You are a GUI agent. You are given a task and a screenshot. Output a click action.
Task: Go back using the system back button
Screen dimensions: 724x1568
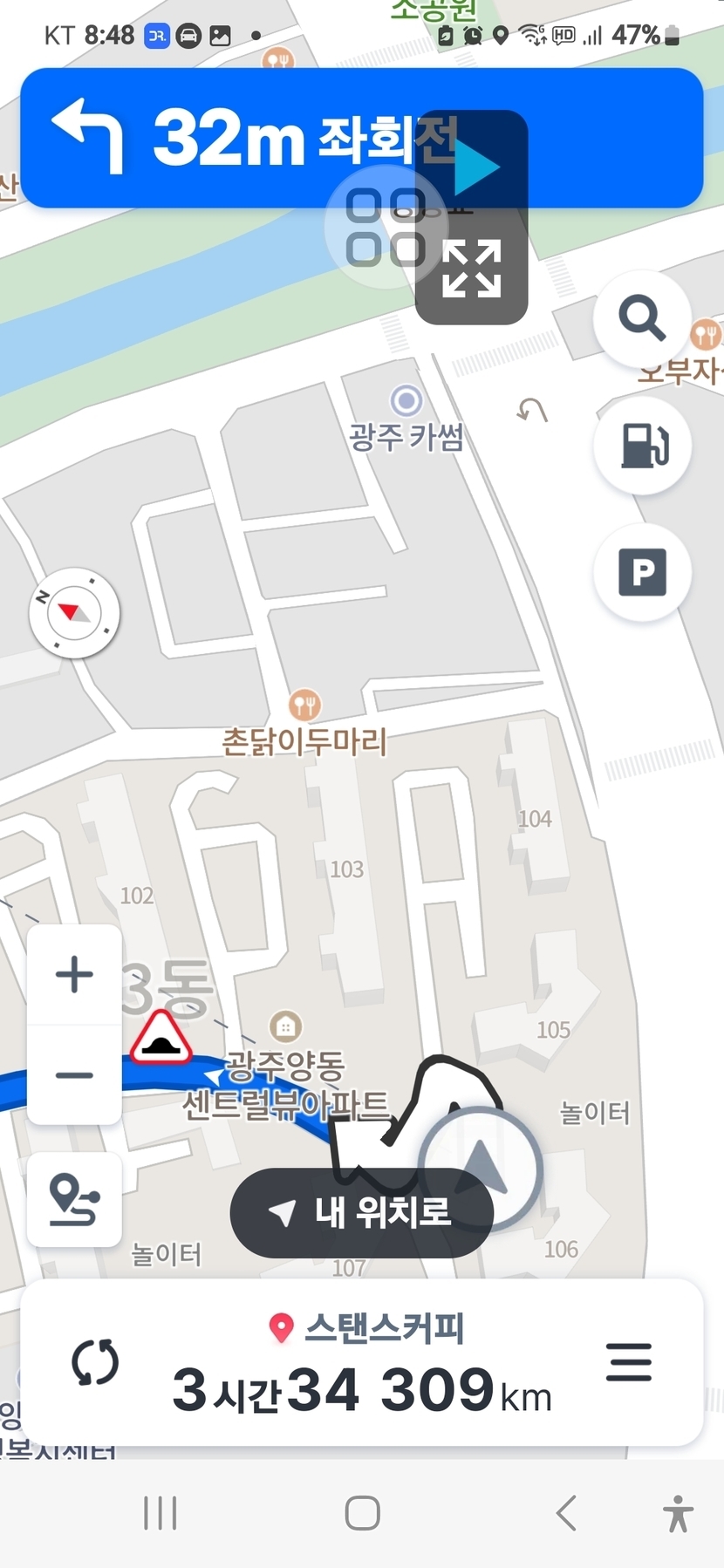click(x=566, y=1513)
